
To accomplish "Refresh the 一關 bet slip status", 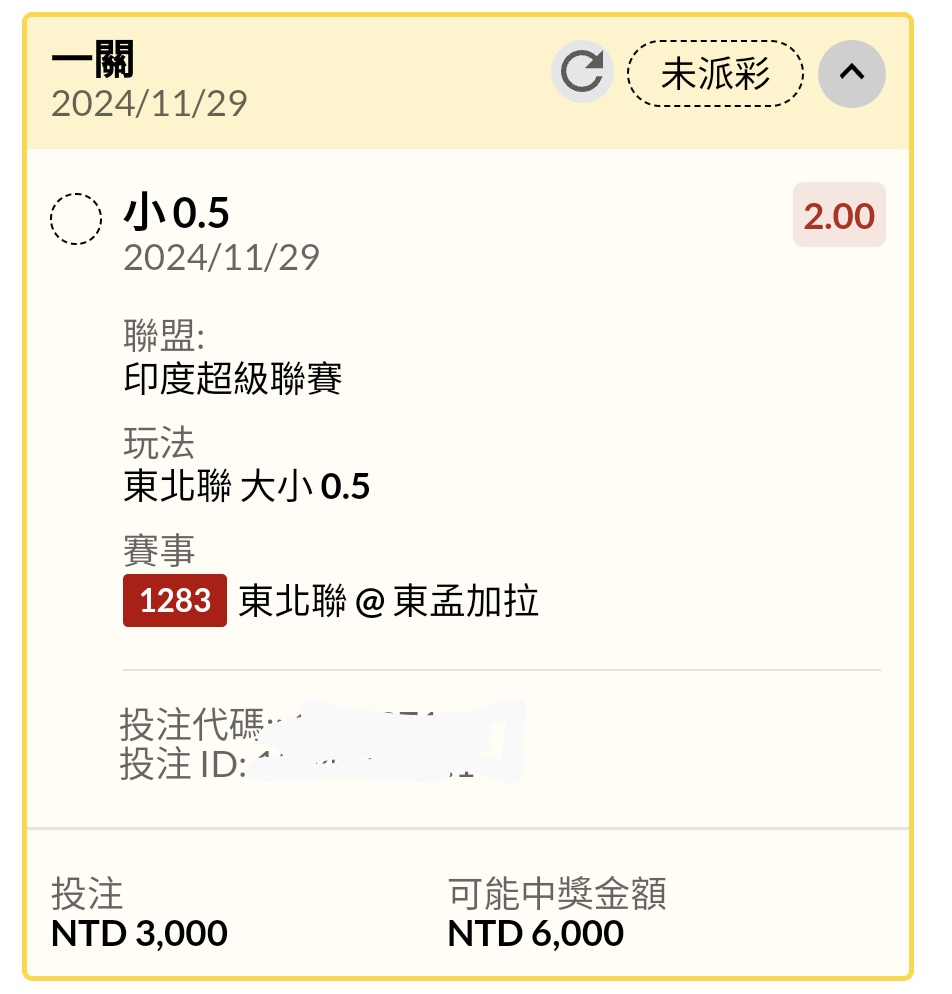I will click(x=582, y=73).
